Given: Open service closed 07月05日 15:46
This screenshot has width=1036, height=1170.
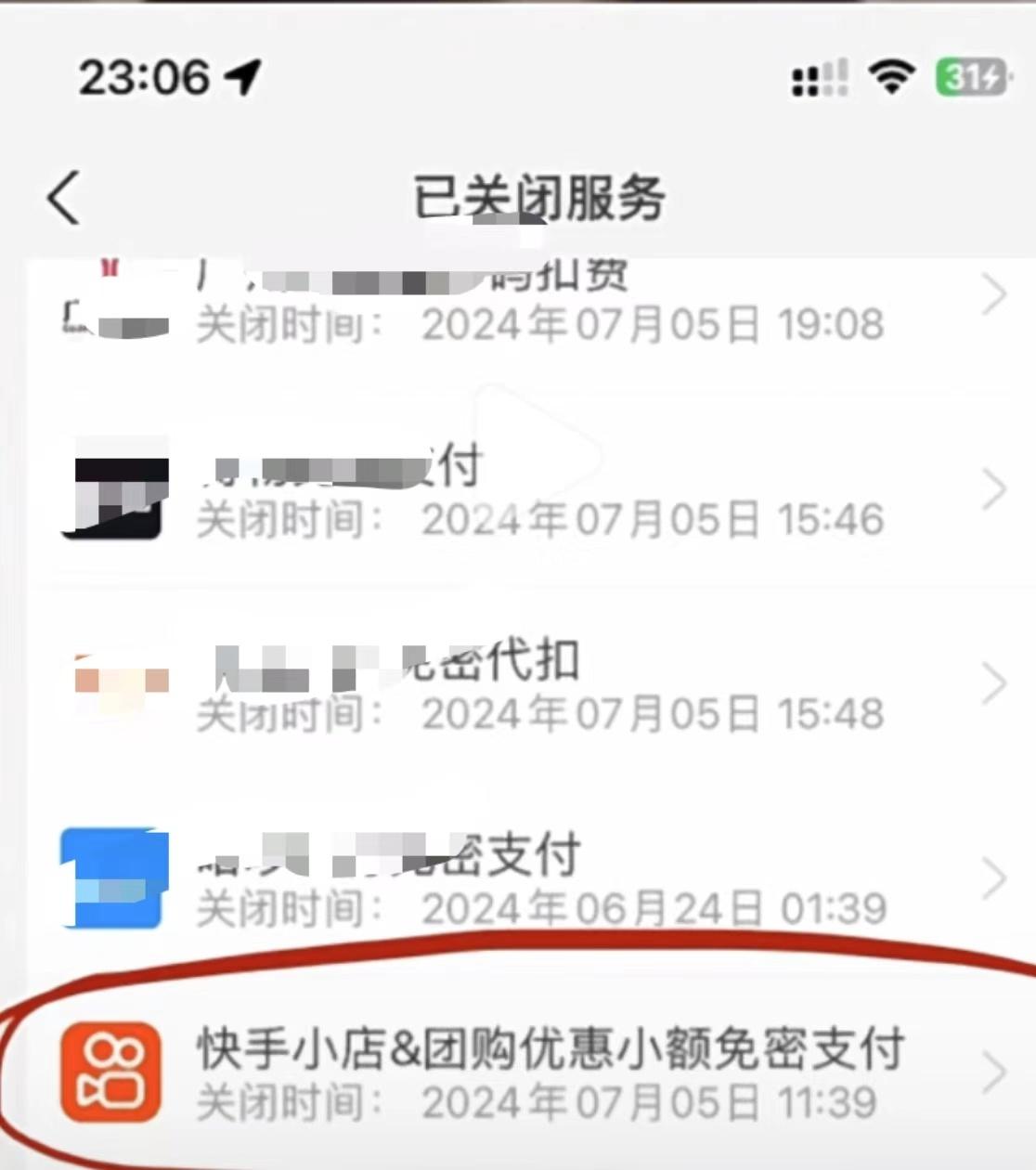Looking at the screenshot, I should (x=548, y=490).
